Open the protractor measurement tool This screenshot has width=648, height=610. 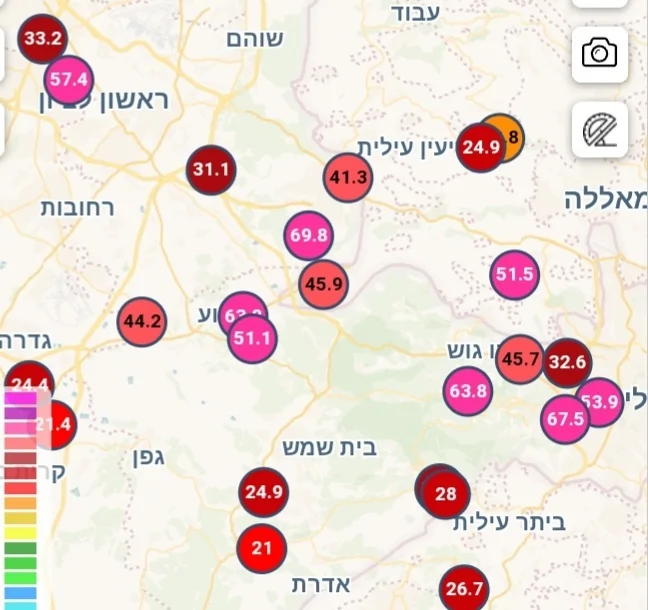coord(600,129)
